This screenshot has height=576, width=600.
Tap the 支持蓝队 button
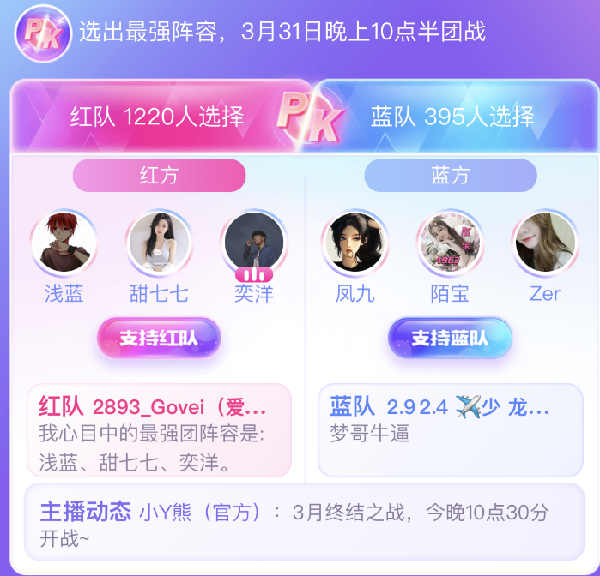click(x=450, y=338)
